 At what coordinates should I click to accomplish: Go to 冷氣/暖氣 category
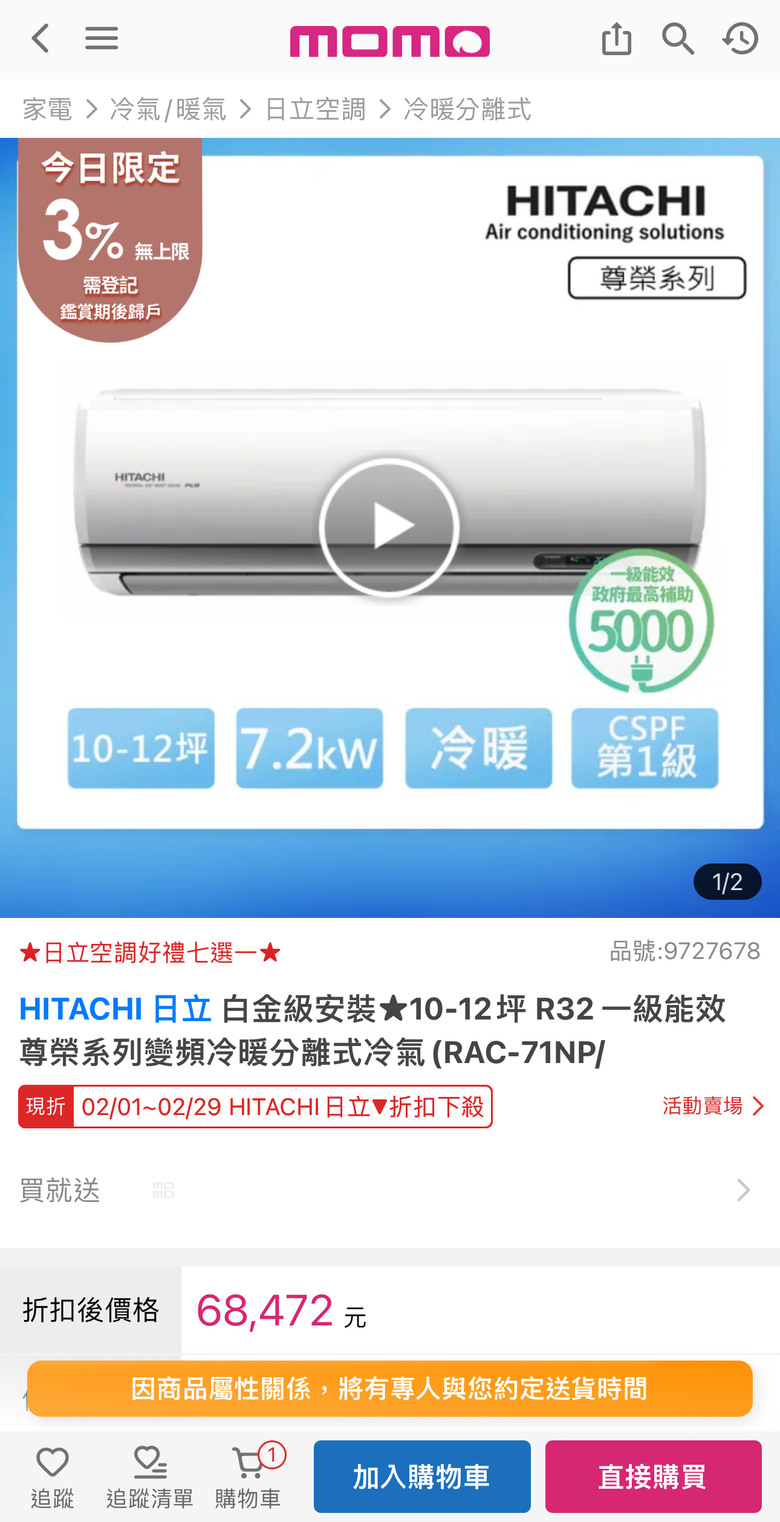pos(168,109)
